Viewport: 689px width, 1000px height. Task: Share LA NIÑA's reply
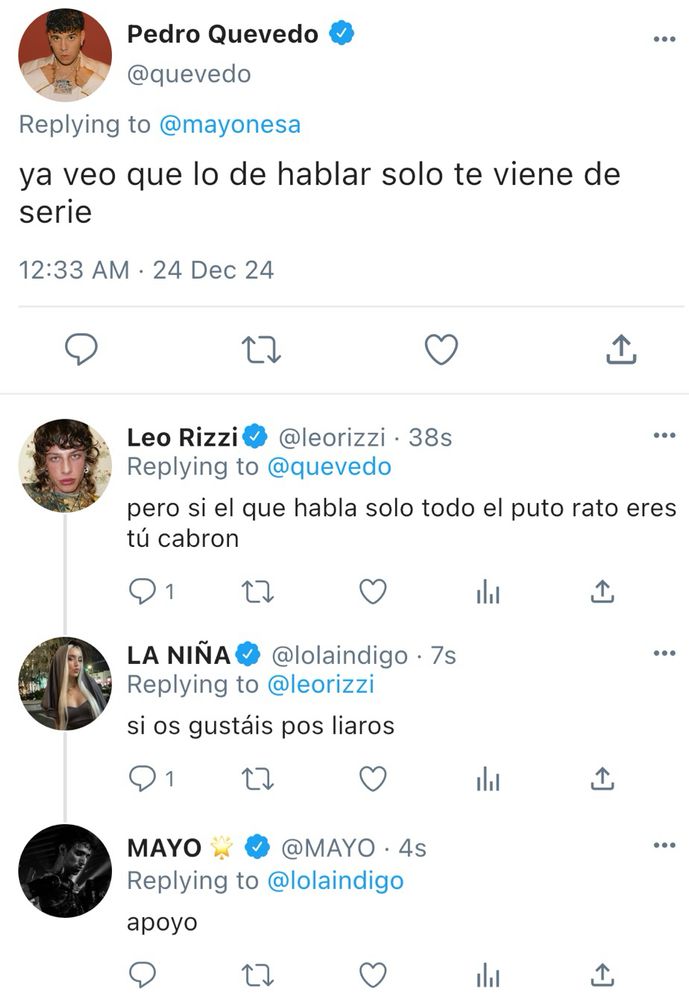(602, 779)
